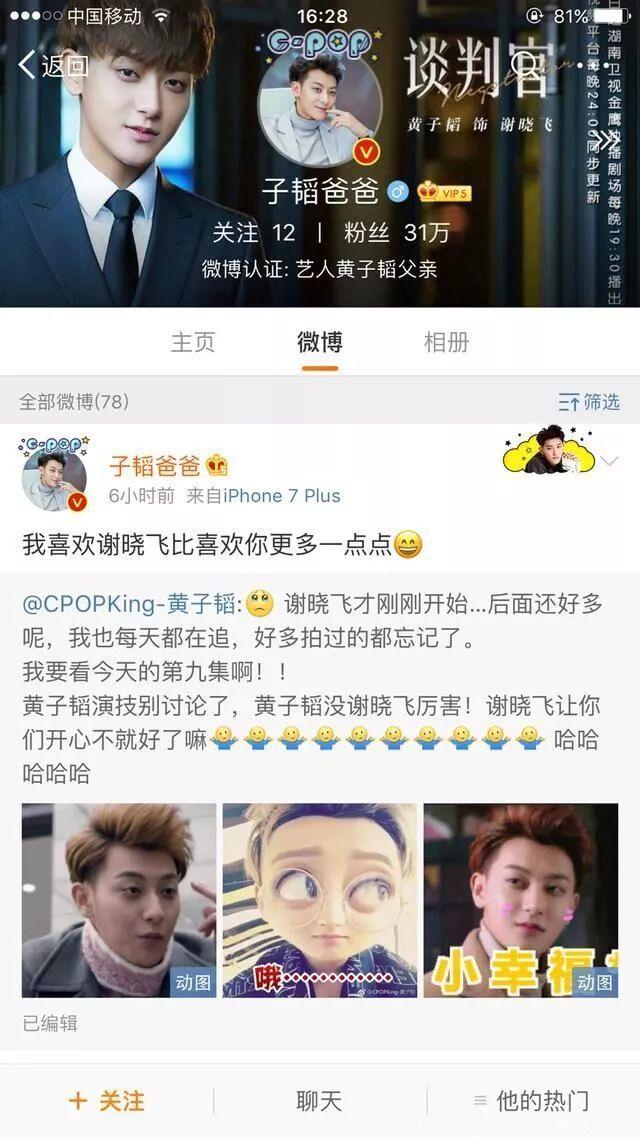Follow this user with + 关注

[107, 1101]
